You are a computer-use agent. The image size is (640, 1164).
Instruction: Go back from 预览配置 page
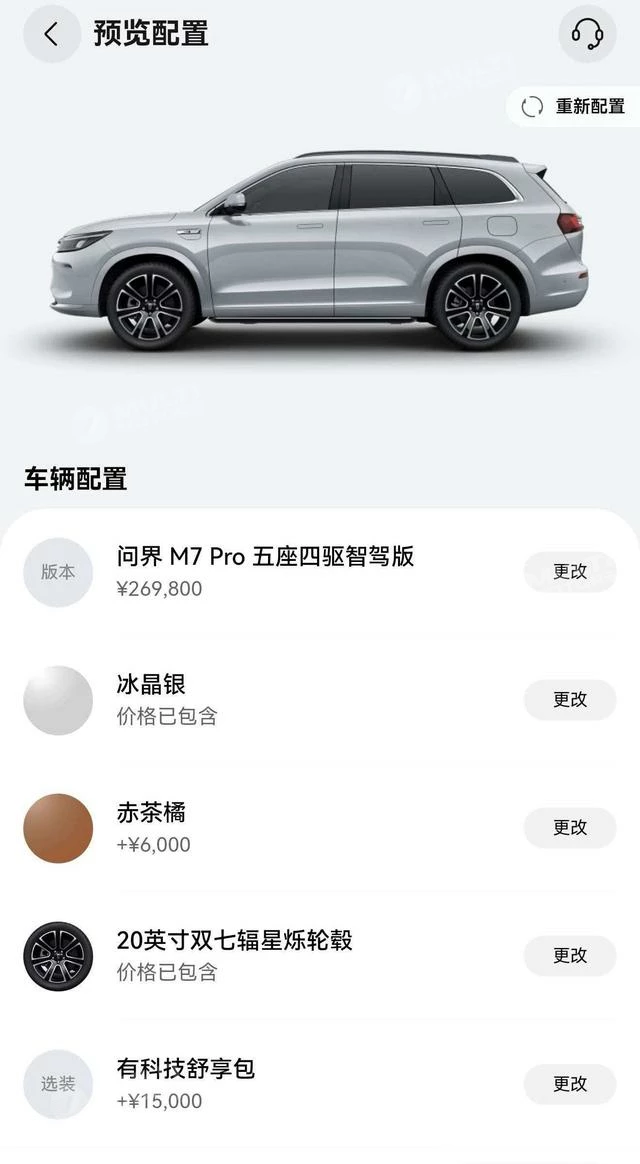(51, 35)
